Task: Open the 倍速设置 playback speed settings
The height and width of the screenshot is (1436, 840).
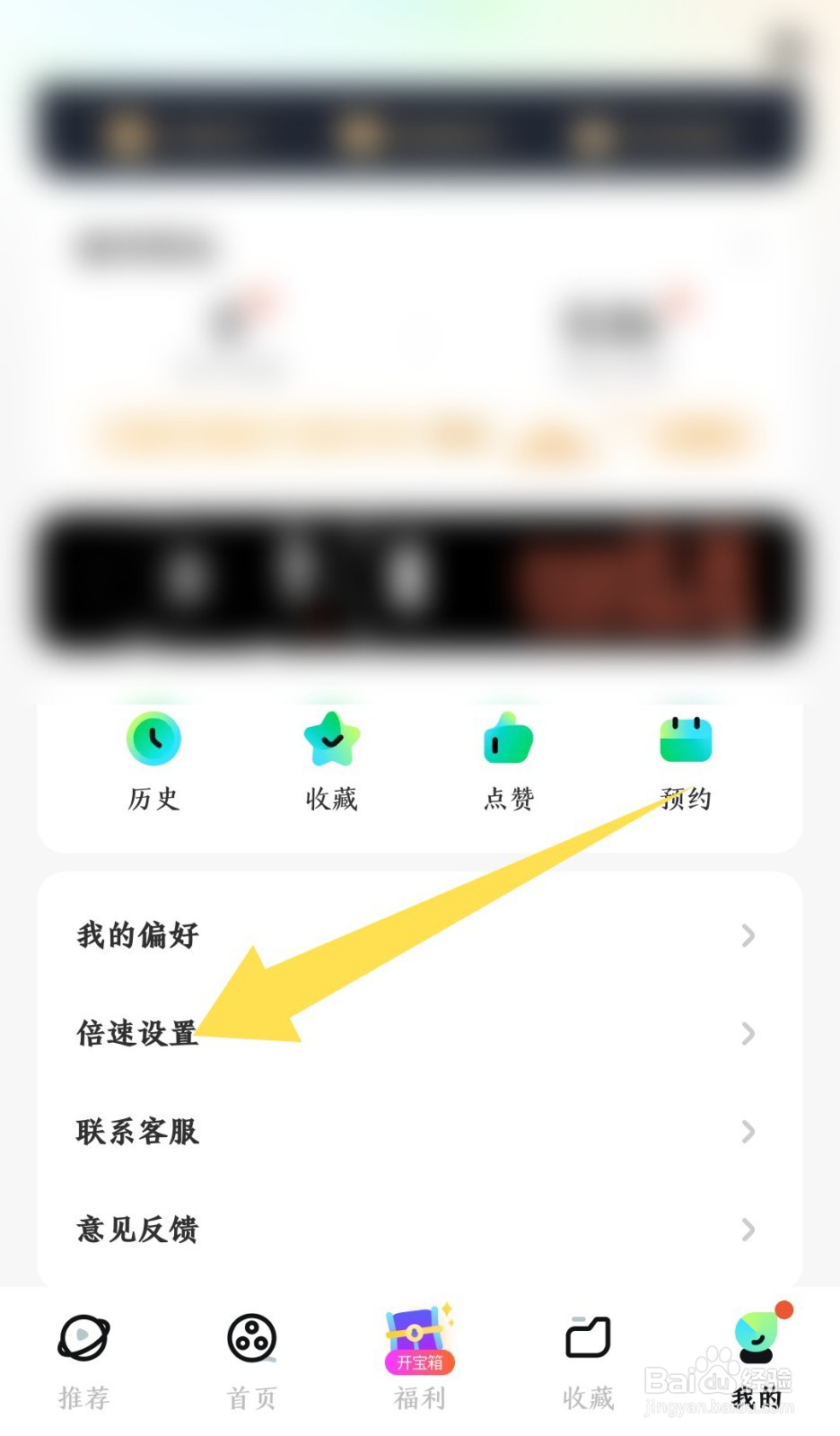Action: click(137, 1034)
